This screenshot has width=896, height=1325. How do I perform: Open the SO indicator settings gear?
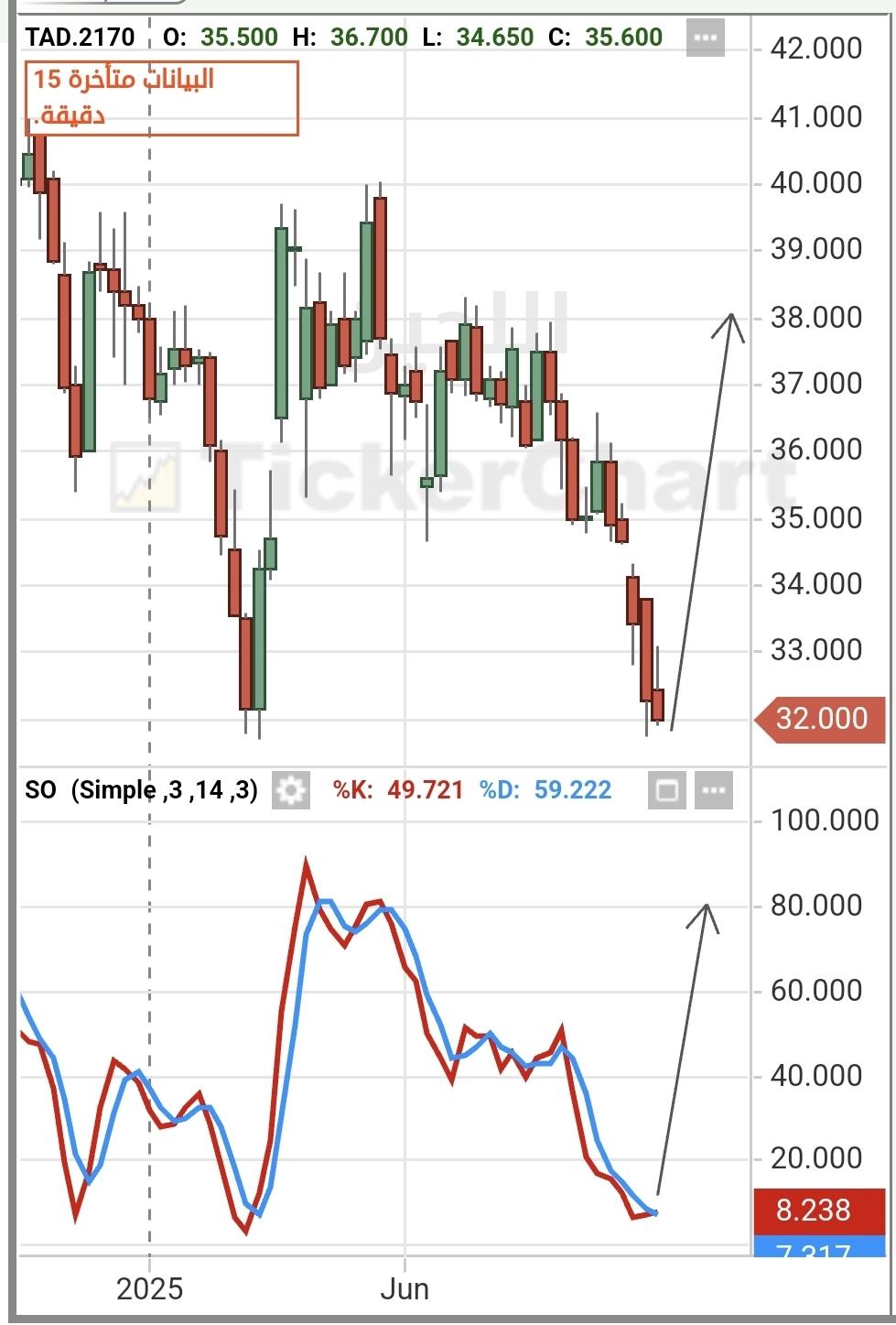click(290, 790)
